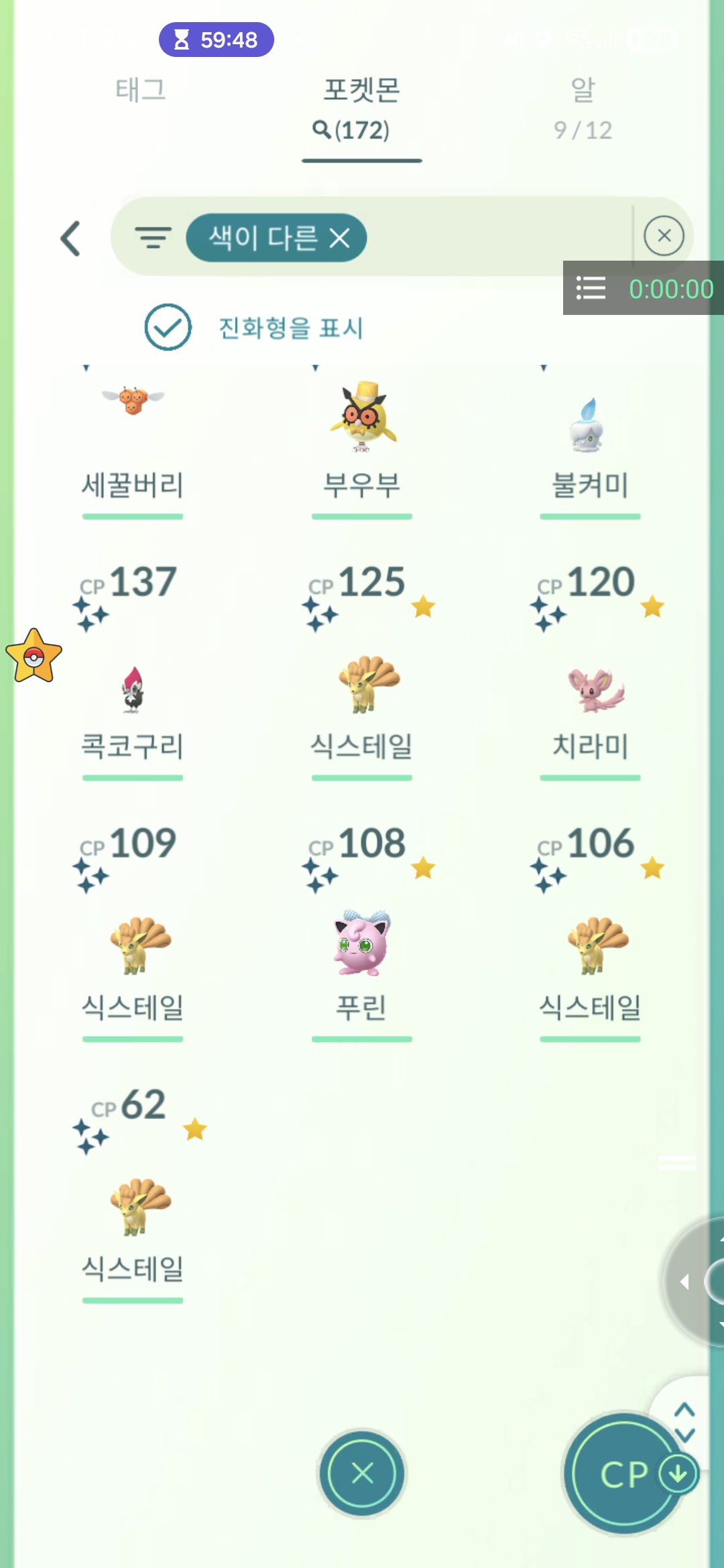Select the 식스테일 with CP 125
The image size is (724, 1568).
click(362, 690)
